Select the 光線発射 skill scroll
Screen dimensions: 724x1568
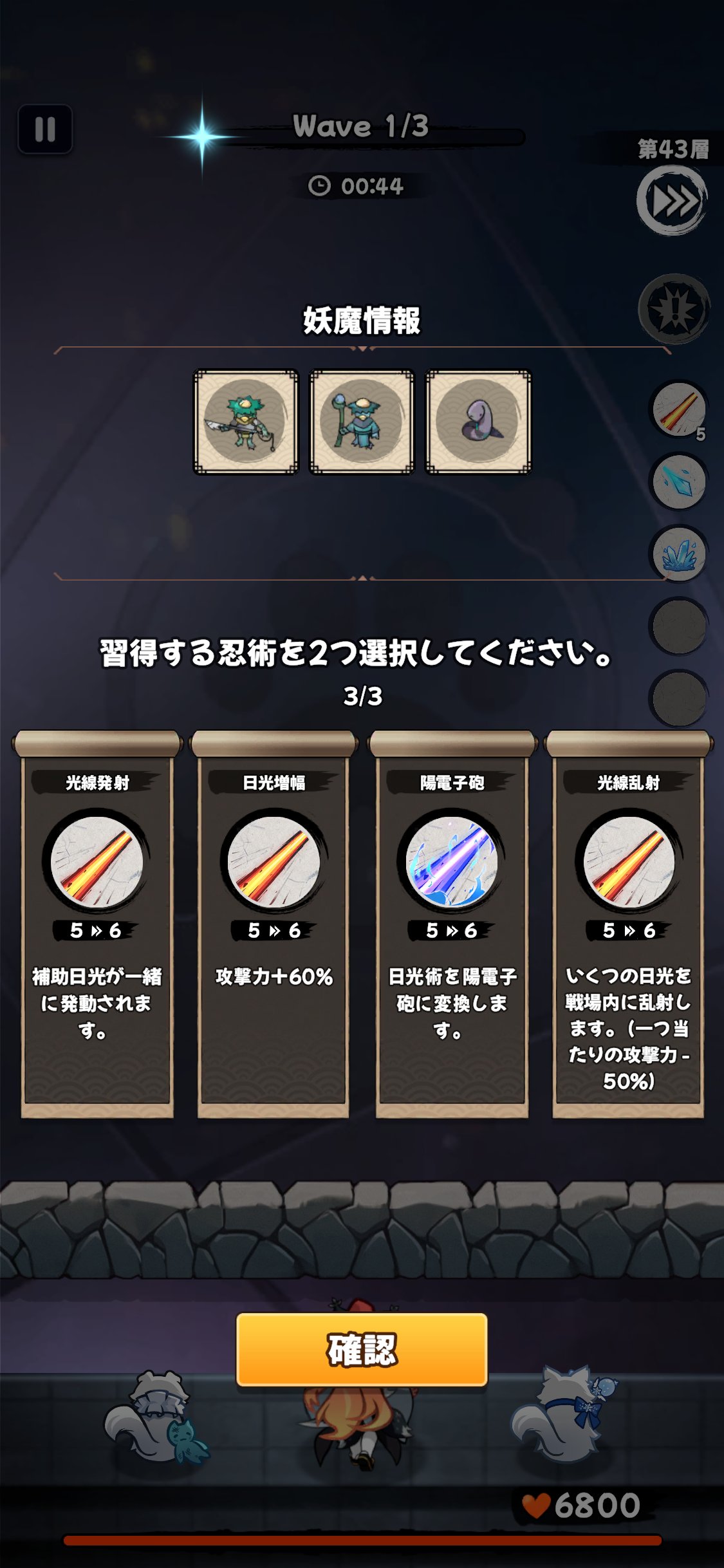click(97, 925)
